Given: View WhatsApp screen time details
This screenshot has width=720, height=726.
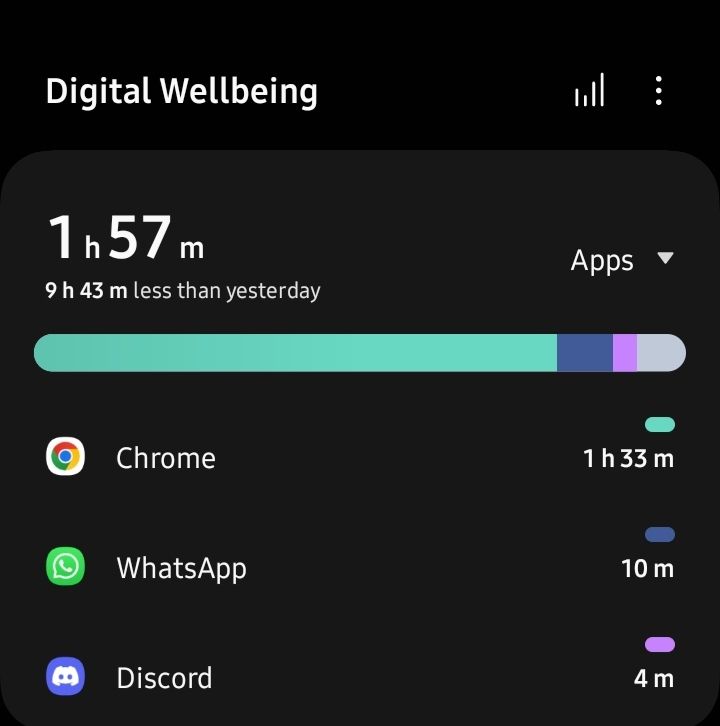Looking at the screenshot, I should (360, 568).
